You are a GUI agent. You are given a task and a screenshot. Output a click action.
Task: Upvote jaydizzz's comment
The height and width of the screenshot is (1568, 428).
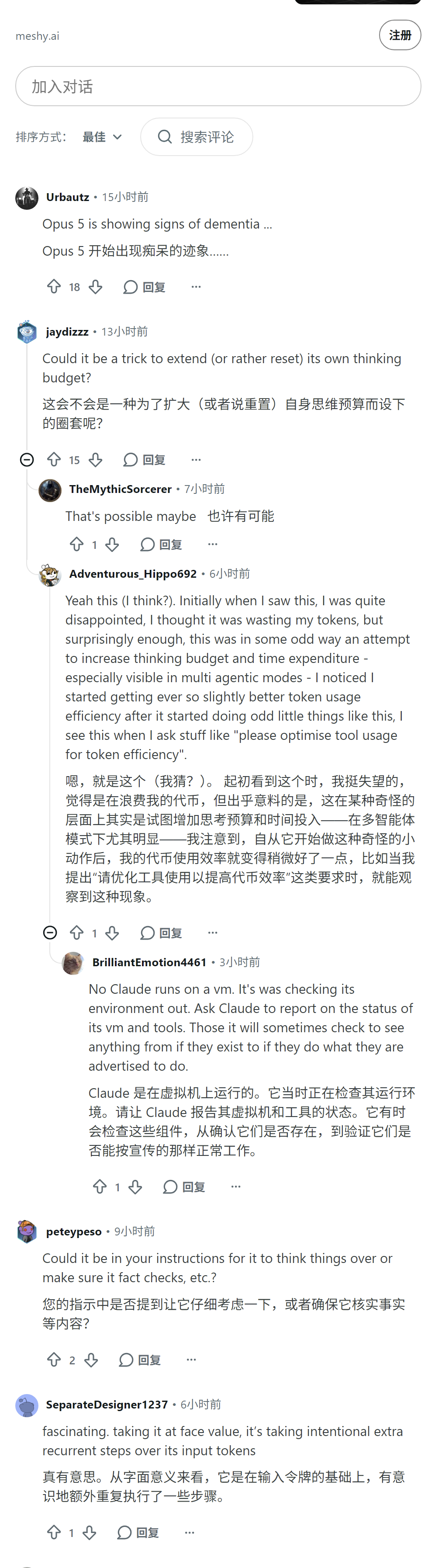coord(54,460)
